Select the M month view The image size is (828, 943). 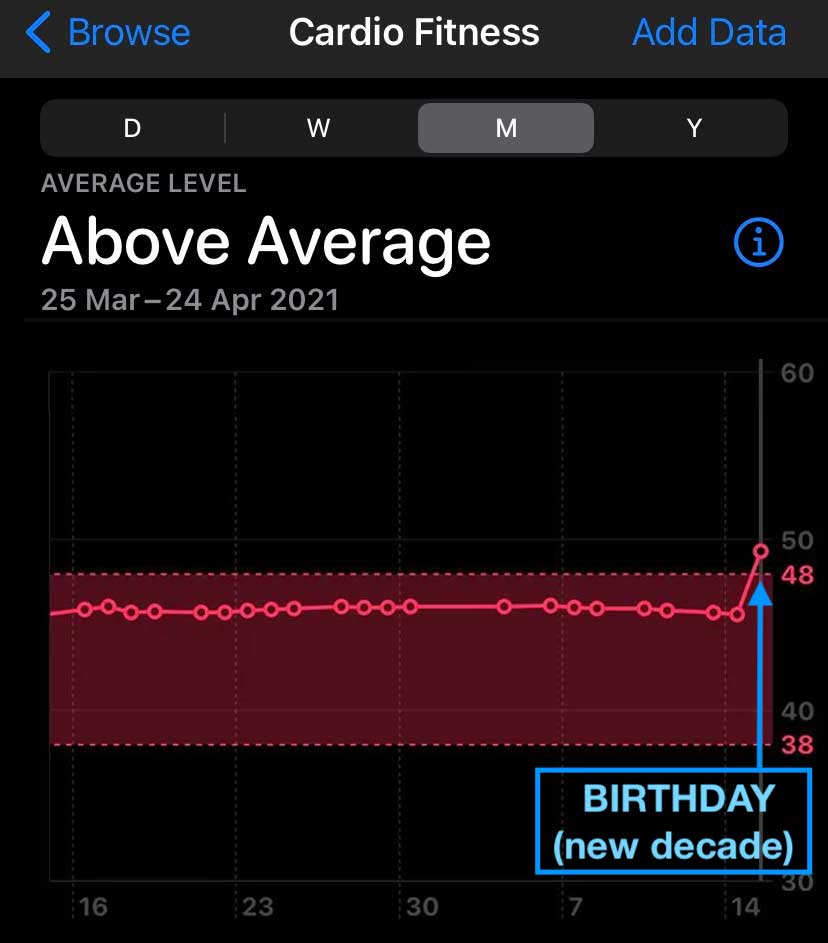pos(506,128)
